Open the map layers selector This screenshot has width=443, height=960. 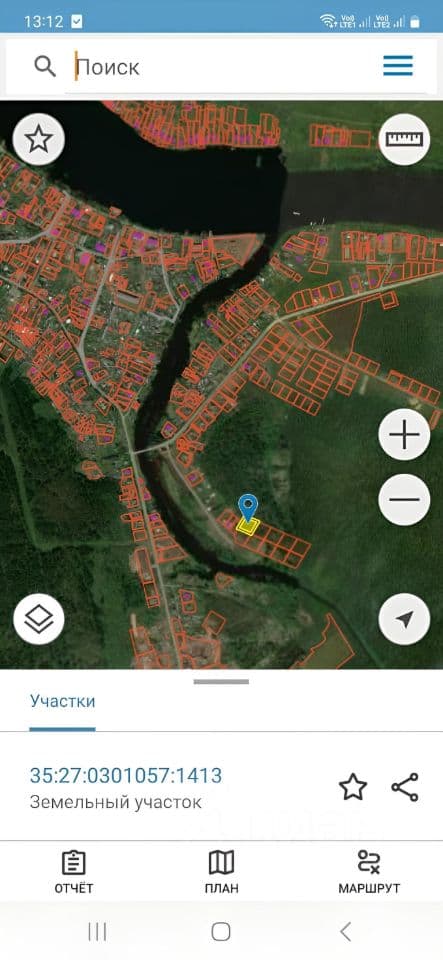[x=39, y=619]
